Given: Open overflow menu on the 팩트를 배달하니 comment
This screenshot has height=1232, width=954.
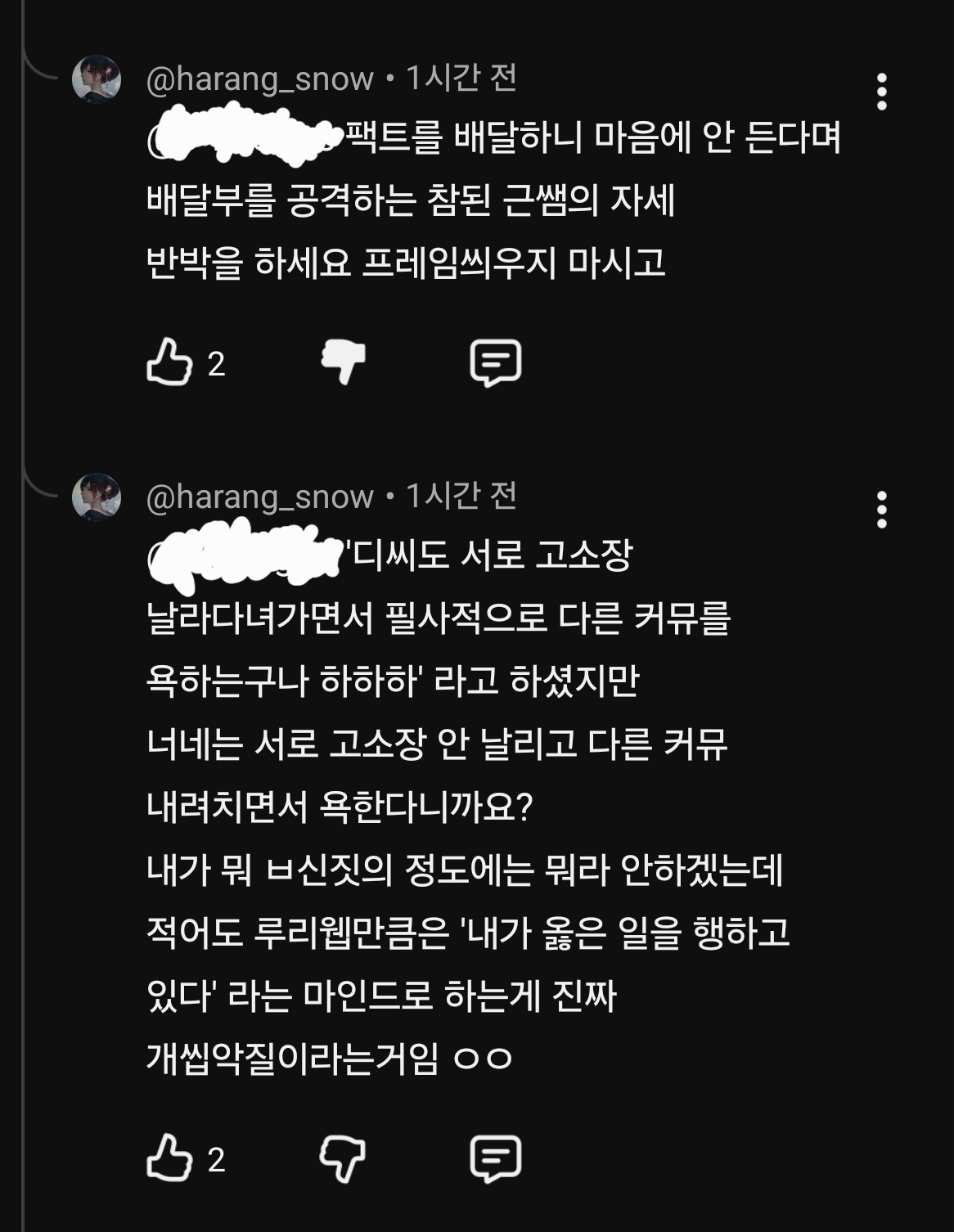Looking at the screenshot, I should [881, 92].
